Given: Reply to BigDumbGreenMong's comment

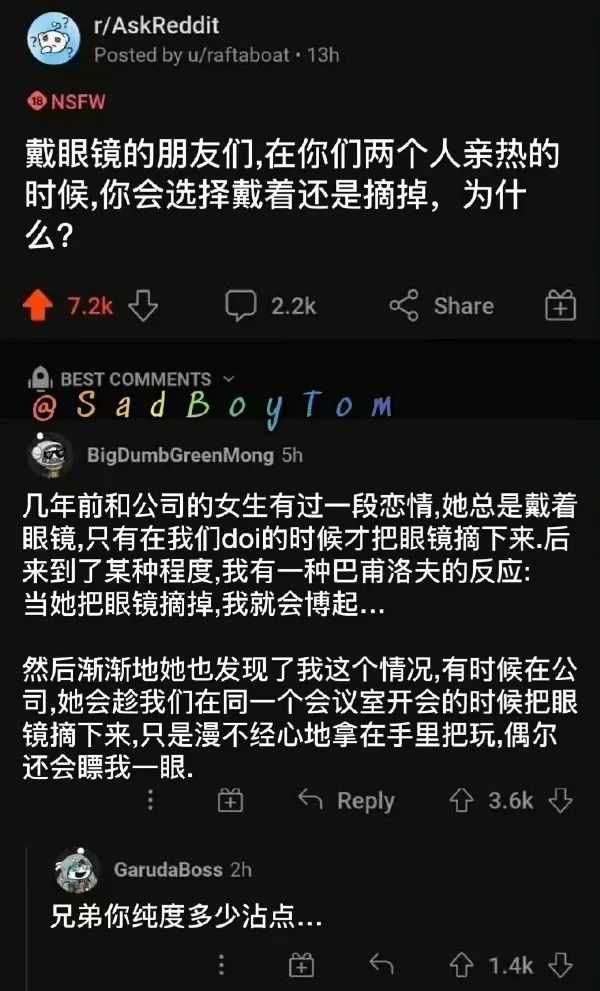Looking at the screenshot, I should point(346,800).
